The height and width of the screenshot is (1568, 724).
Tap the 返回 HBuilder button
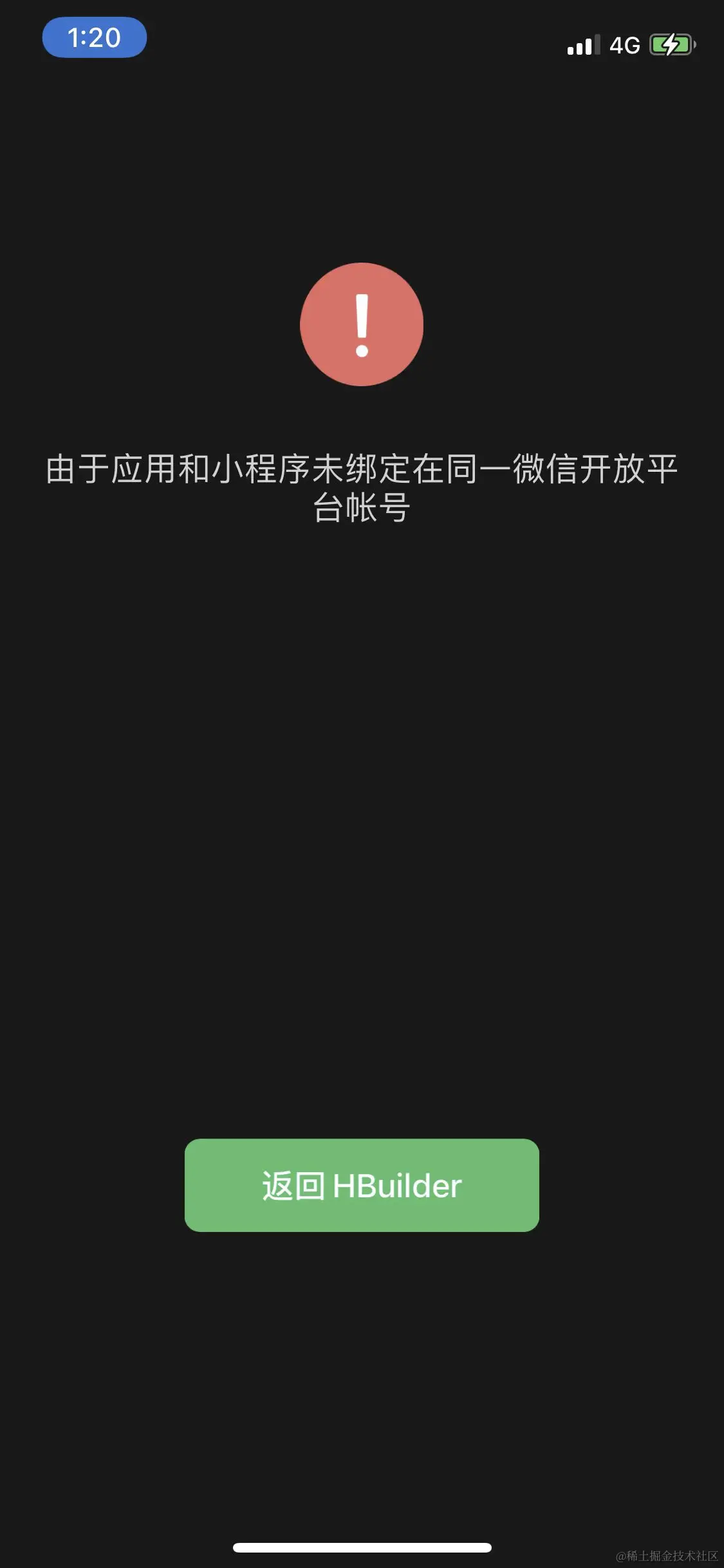pos(362,1185)
